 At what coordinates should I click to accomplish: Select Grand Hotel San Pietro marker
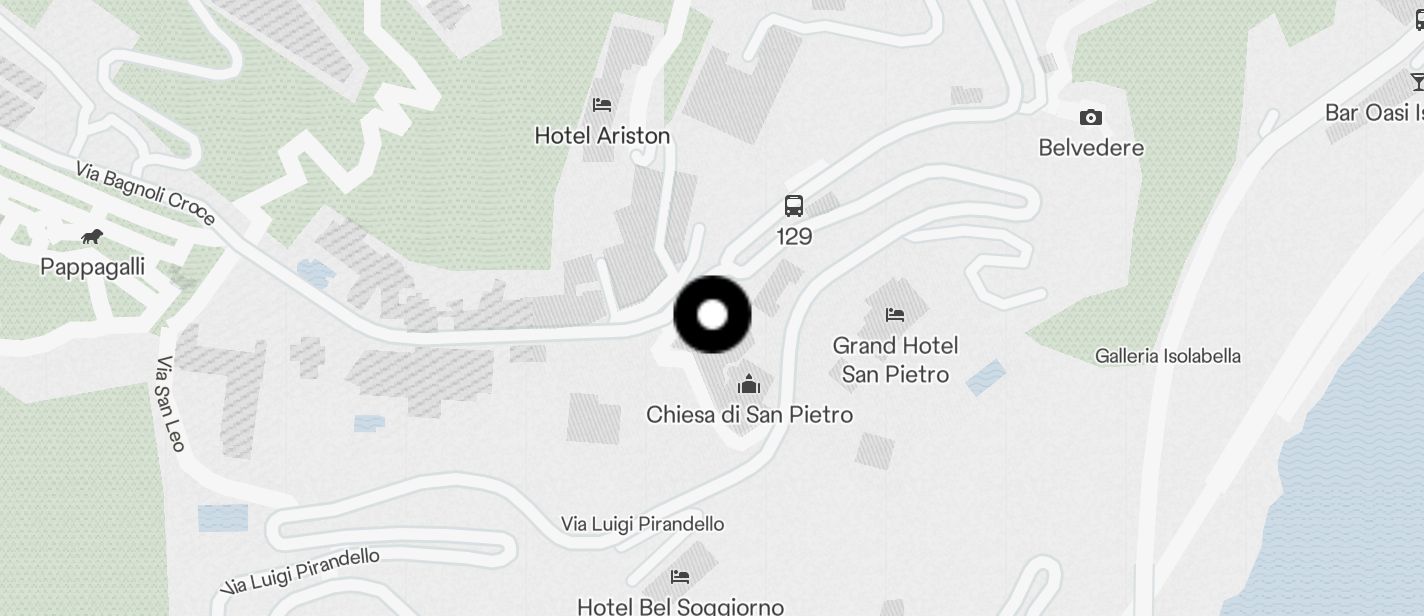(895, 315)
